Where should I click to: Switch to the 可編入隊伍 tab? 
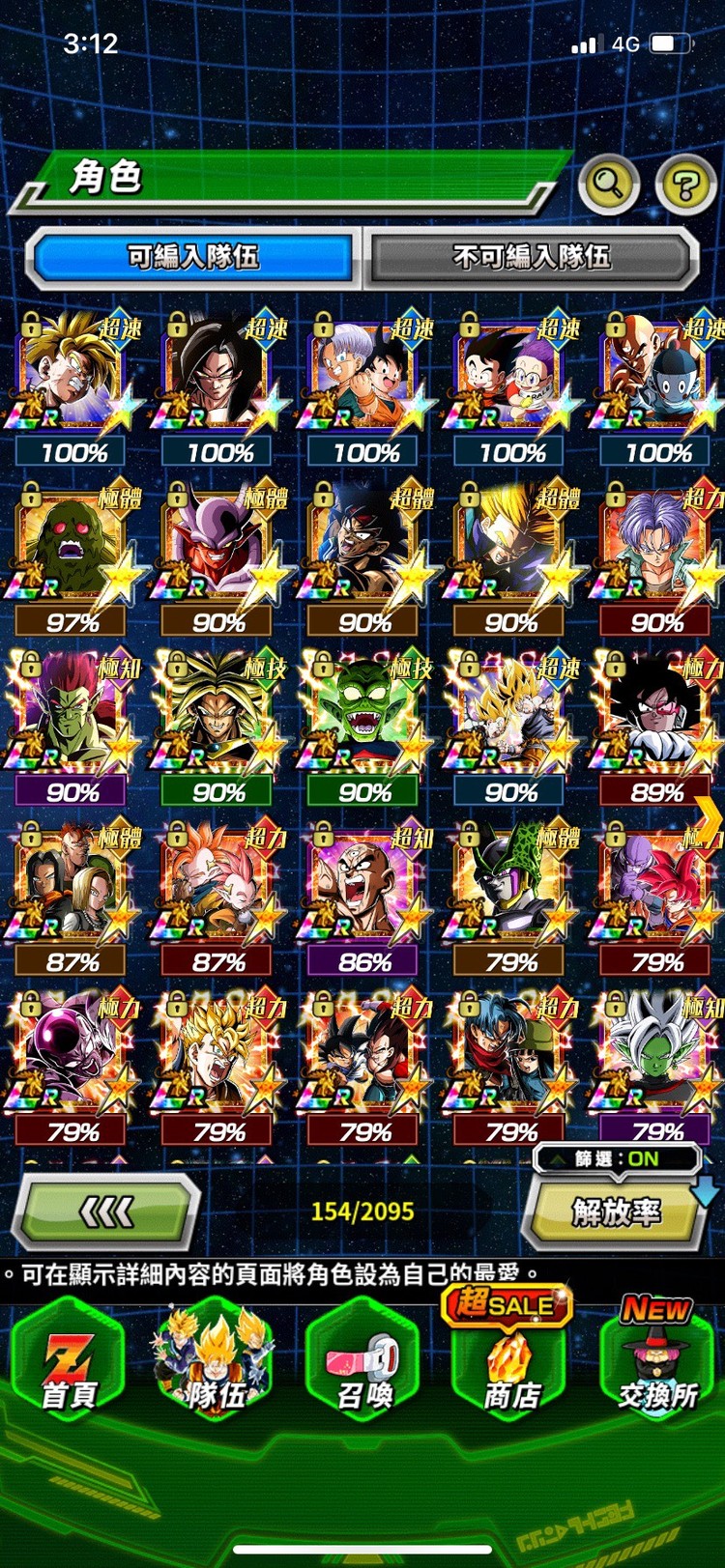(192, 257)
